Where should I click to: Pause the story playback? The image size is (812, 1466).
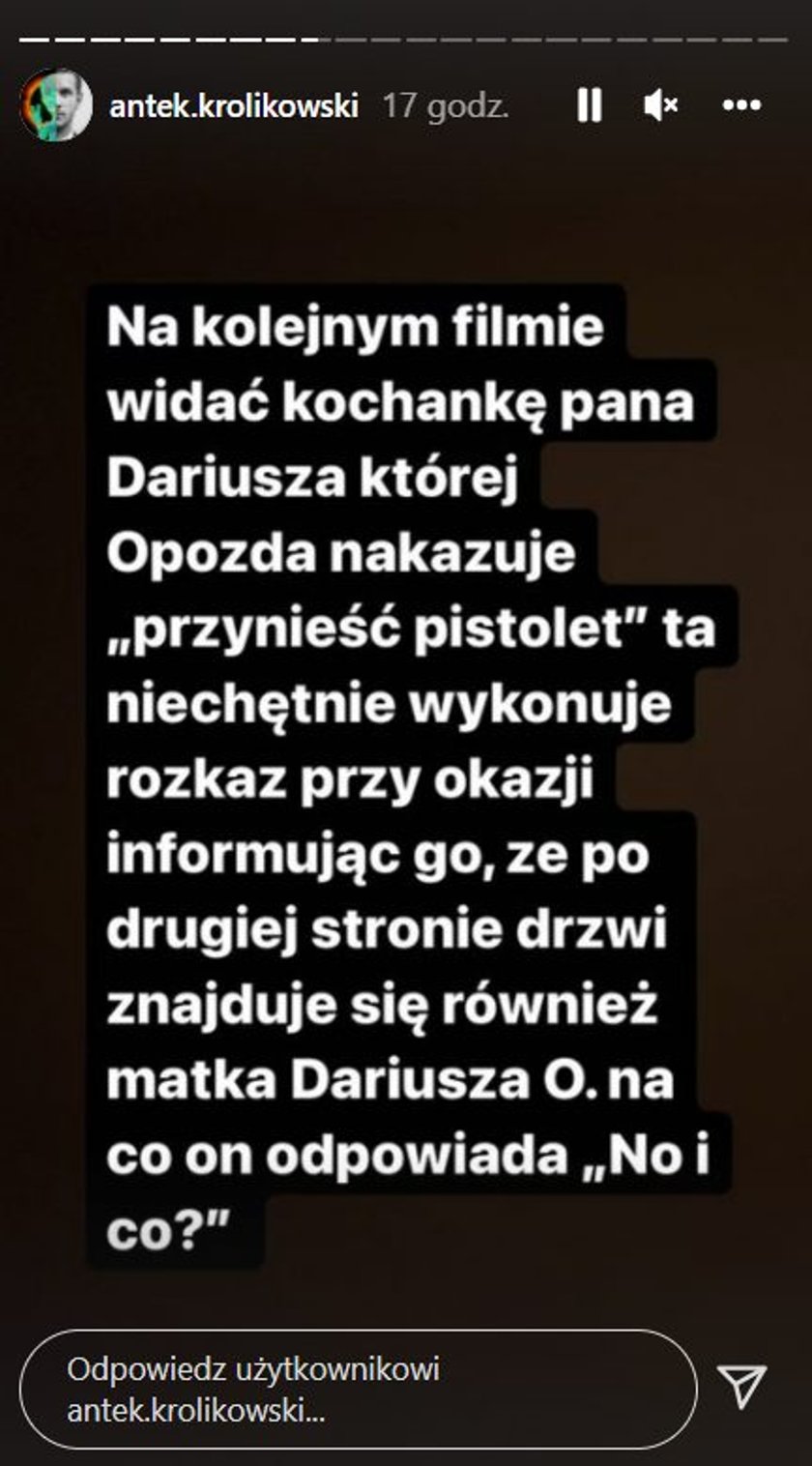[590, 105]
